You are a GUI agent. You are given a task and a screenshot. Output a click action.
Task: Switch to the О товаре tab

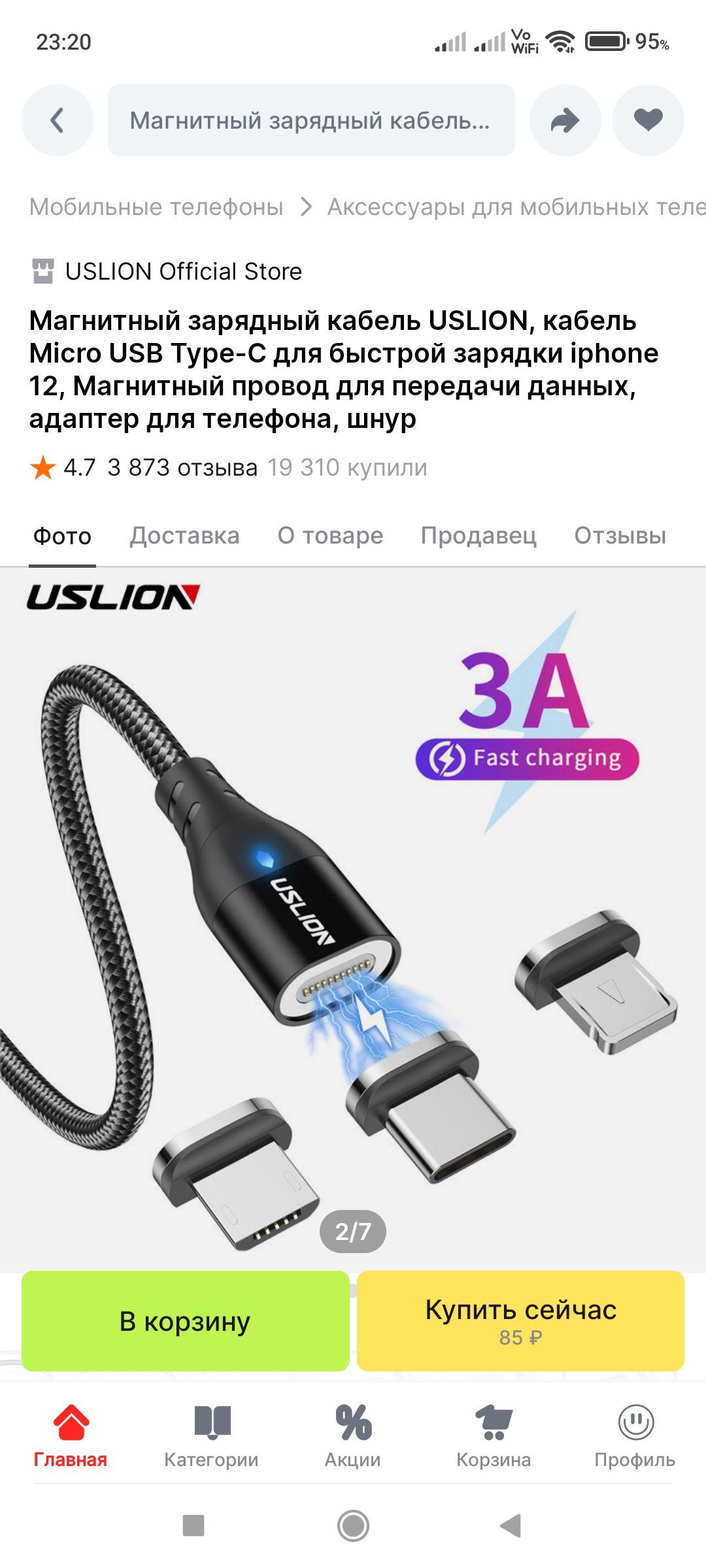[330, 536]
